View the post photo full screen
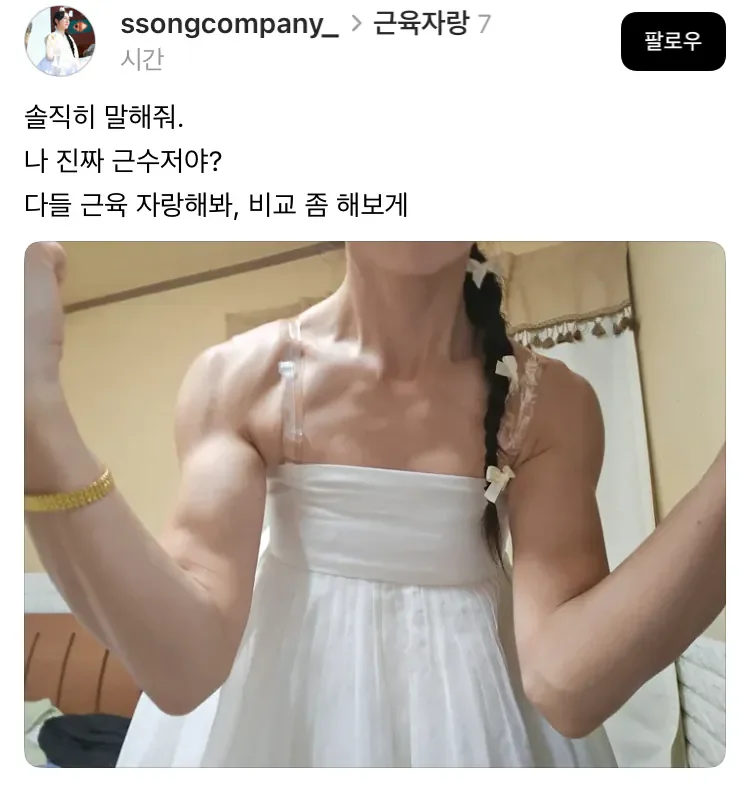Viewport: 750px width, 786px height. (374, 504)
